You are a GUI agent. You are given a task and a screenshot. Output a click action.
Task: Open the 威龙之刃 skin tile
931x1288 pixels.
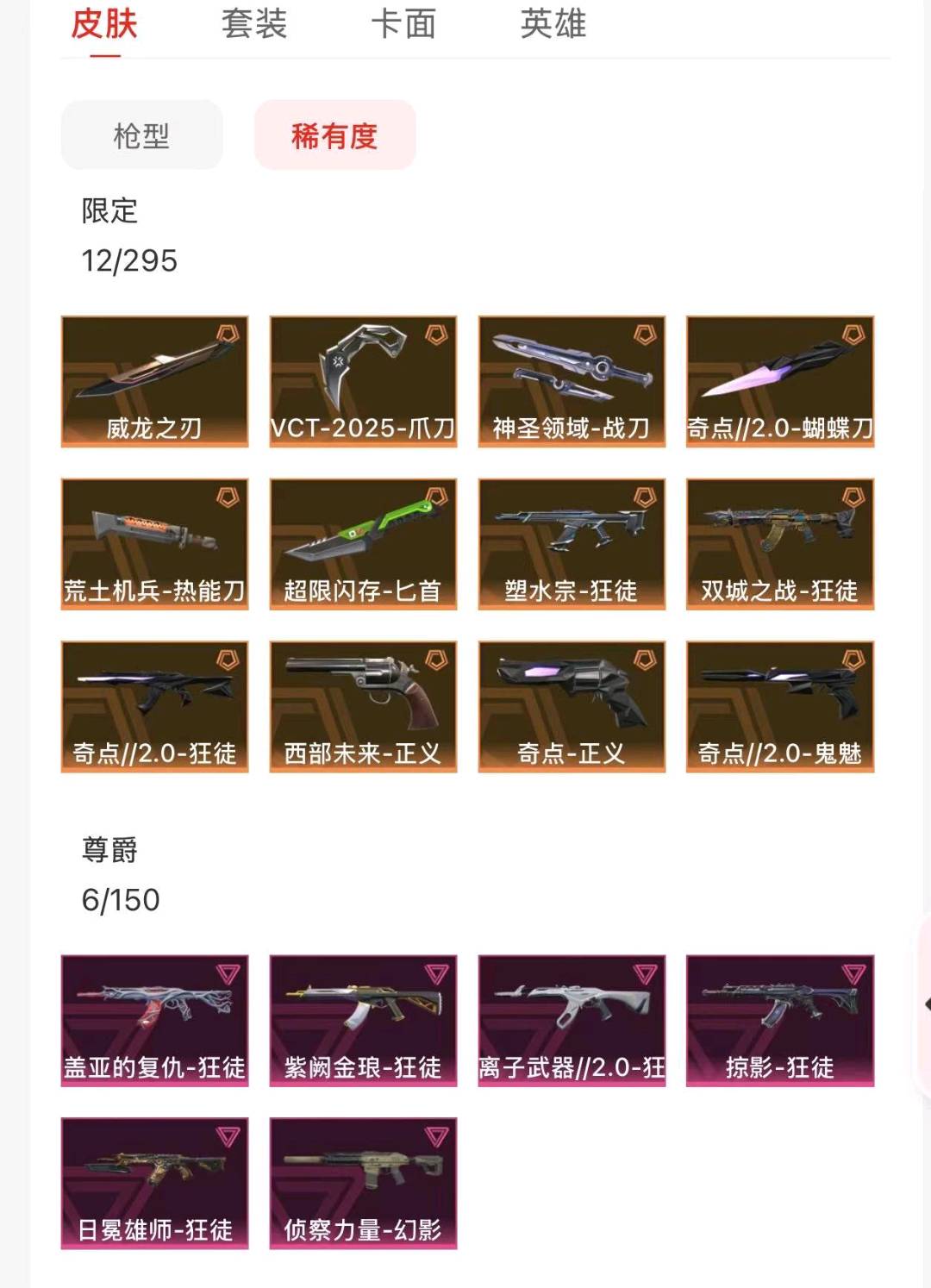pyautogui.click(x=154, y=381)
